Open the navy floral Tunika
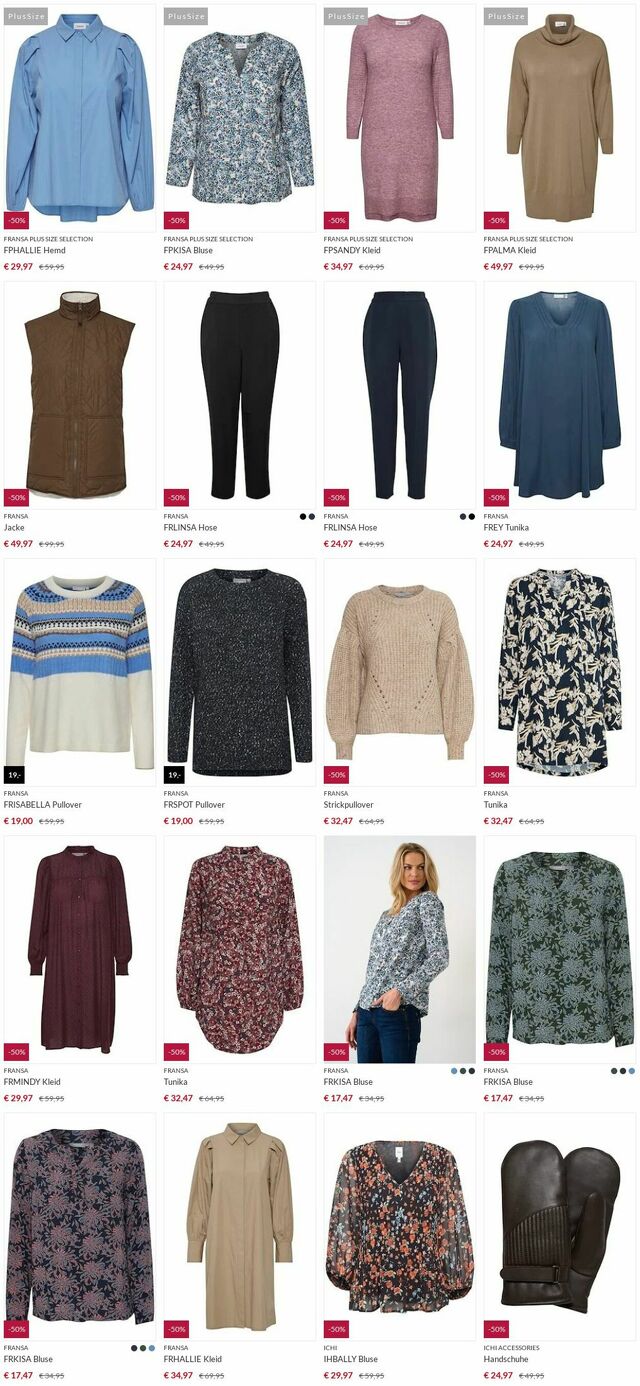Screen dimensions: 640x1386 pos(560,672)
